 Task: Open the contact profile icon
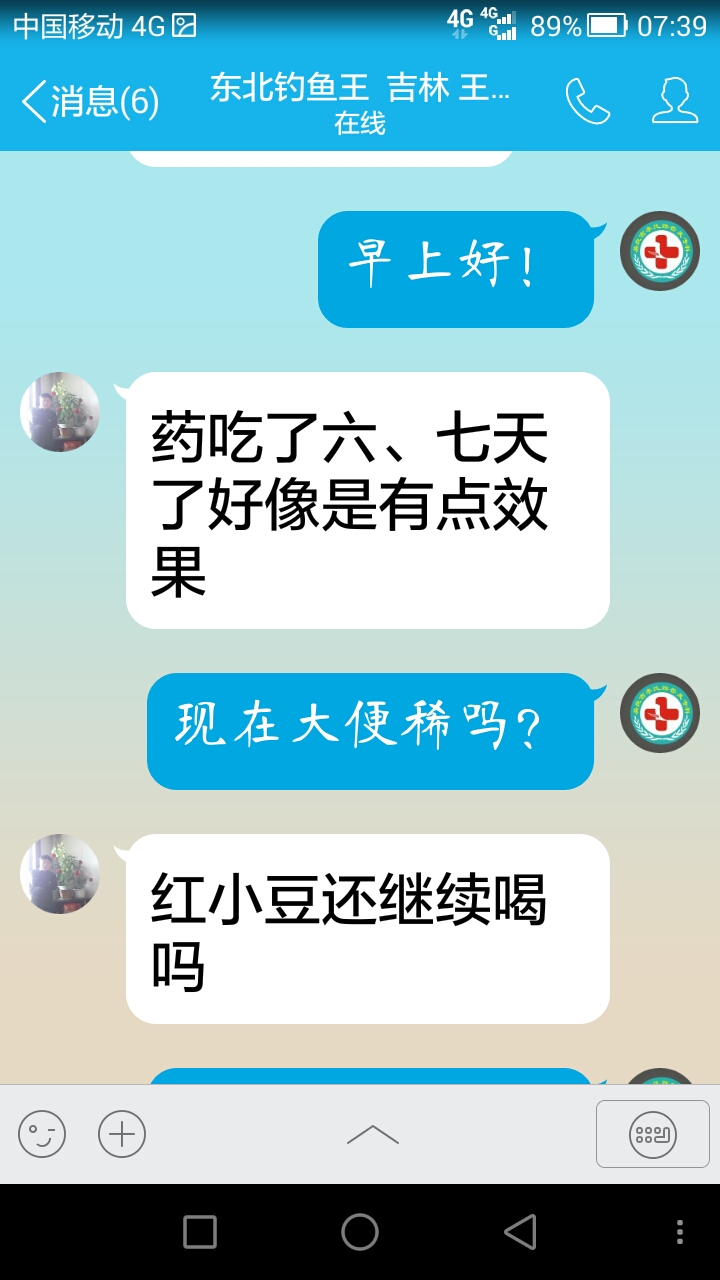click(x=675, y=101)
